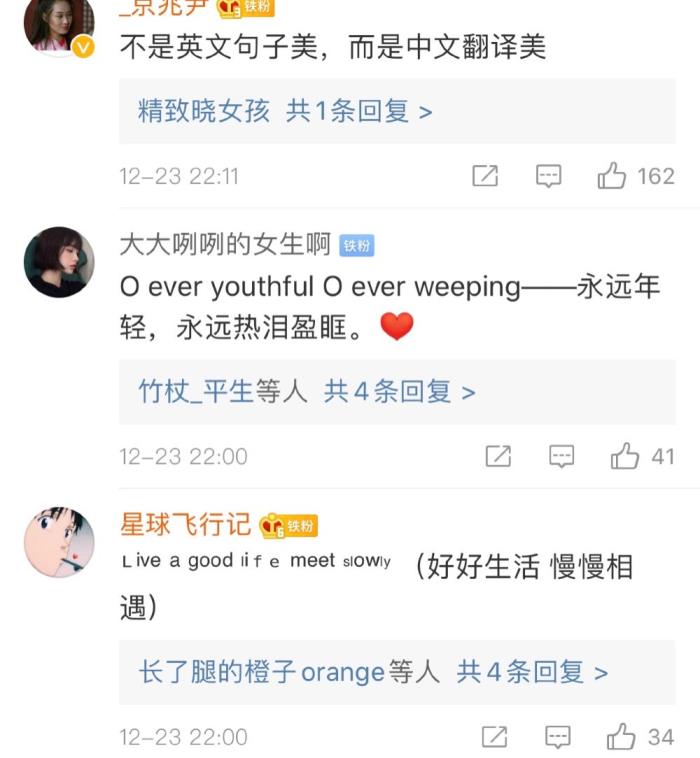This screenshot has width=700, height=758.
Task: Reply to the comment with 41 likes
Action: [562, 457]
